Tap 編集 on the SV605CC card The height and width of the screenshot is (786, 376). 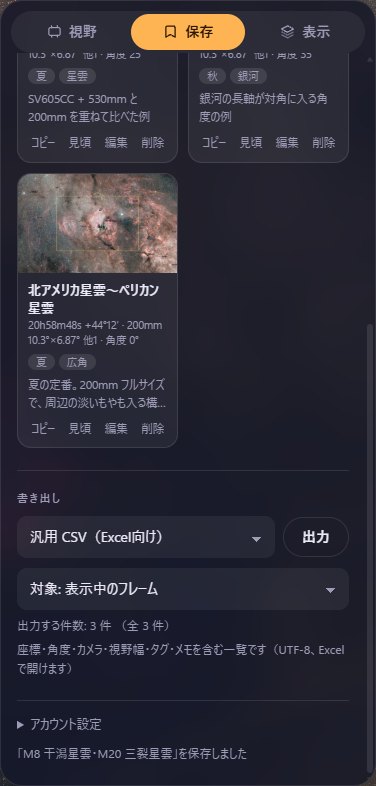tap(116, 142)
